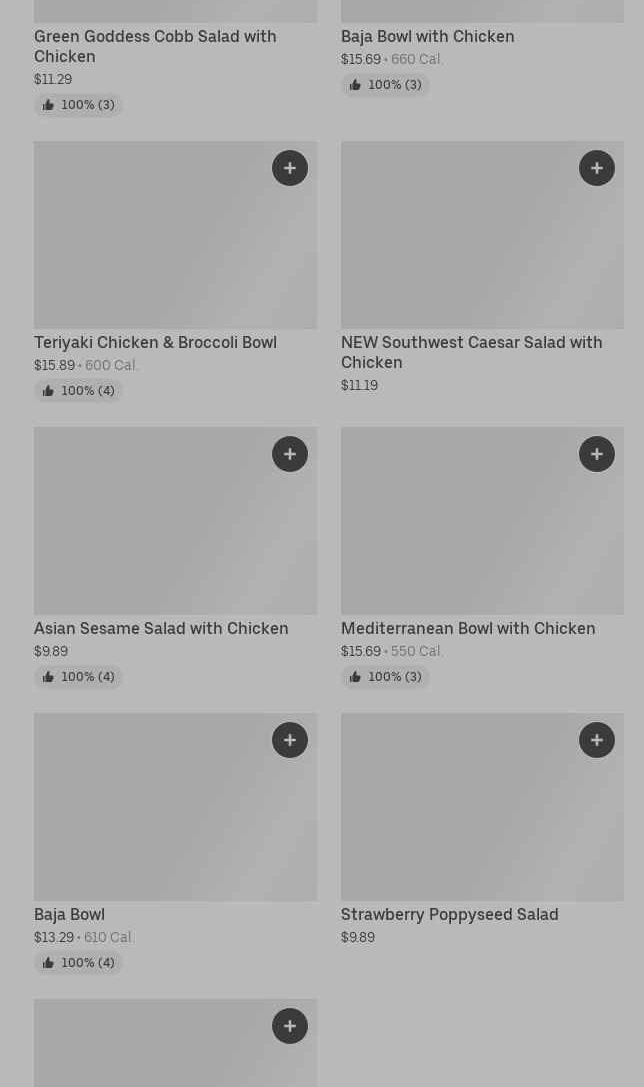Add Mediterranean Bowl with Chicken to order
The width and height of the screenshot is (644, 1087).
pyautogui.click(x=597, y=454)
